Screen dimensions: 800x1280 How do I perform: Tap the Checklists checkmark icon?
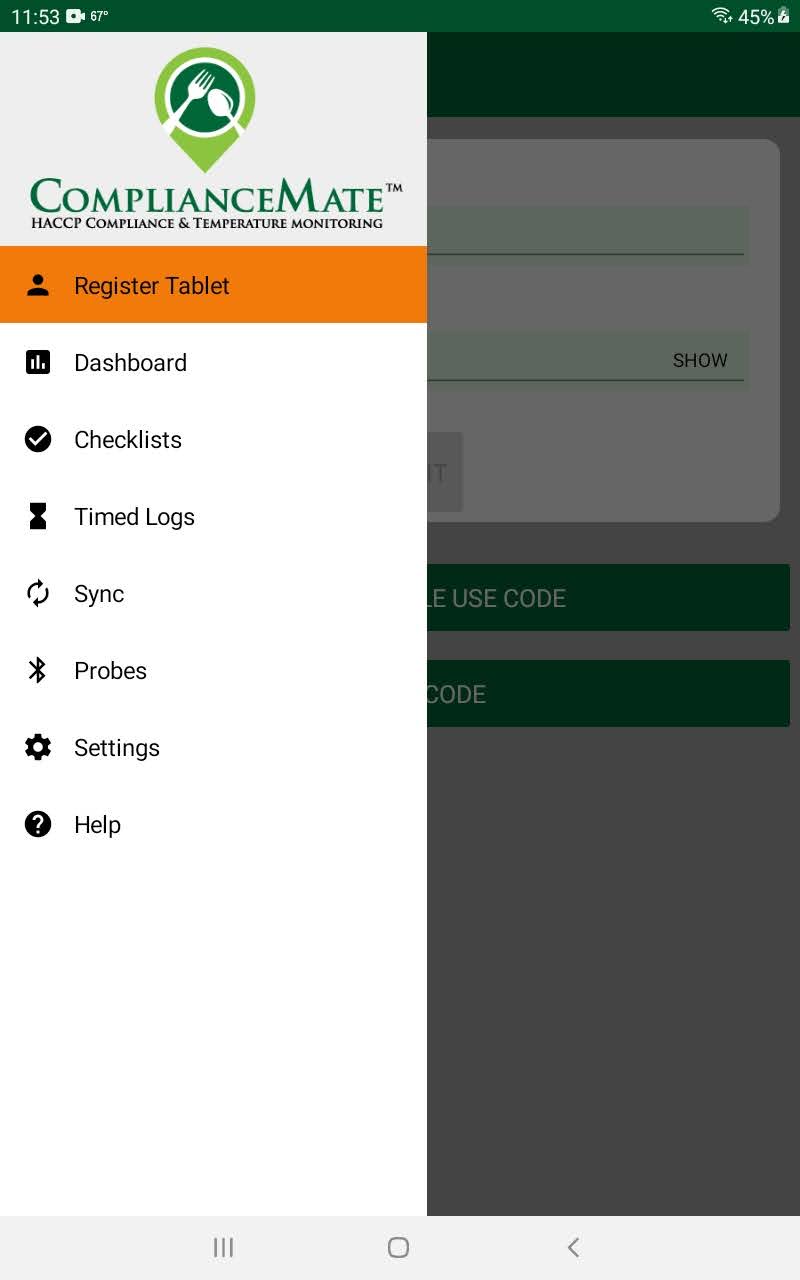38,439
